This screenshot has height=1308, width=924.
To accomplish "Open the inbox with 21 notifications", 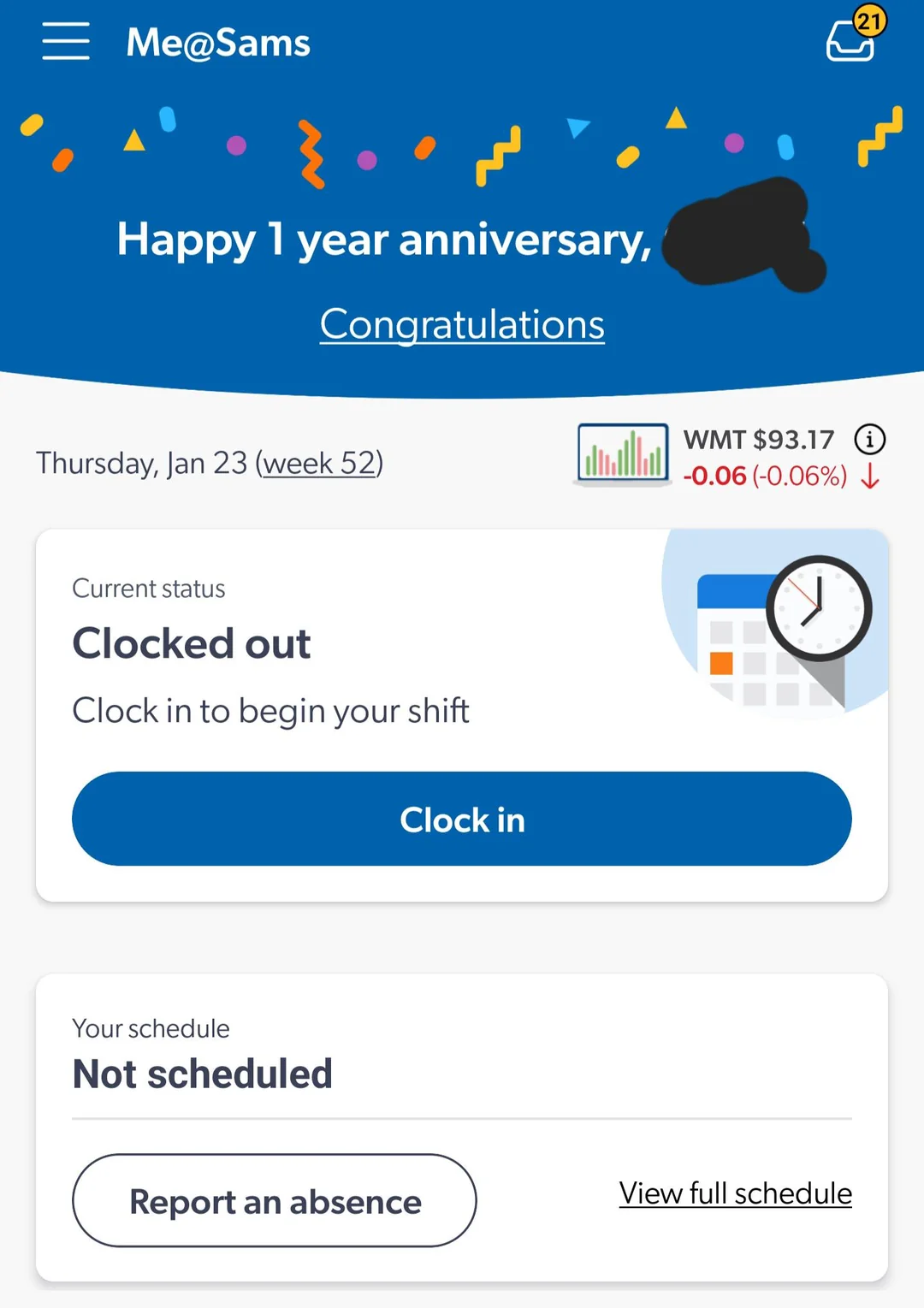I will (x=851, y=38).
